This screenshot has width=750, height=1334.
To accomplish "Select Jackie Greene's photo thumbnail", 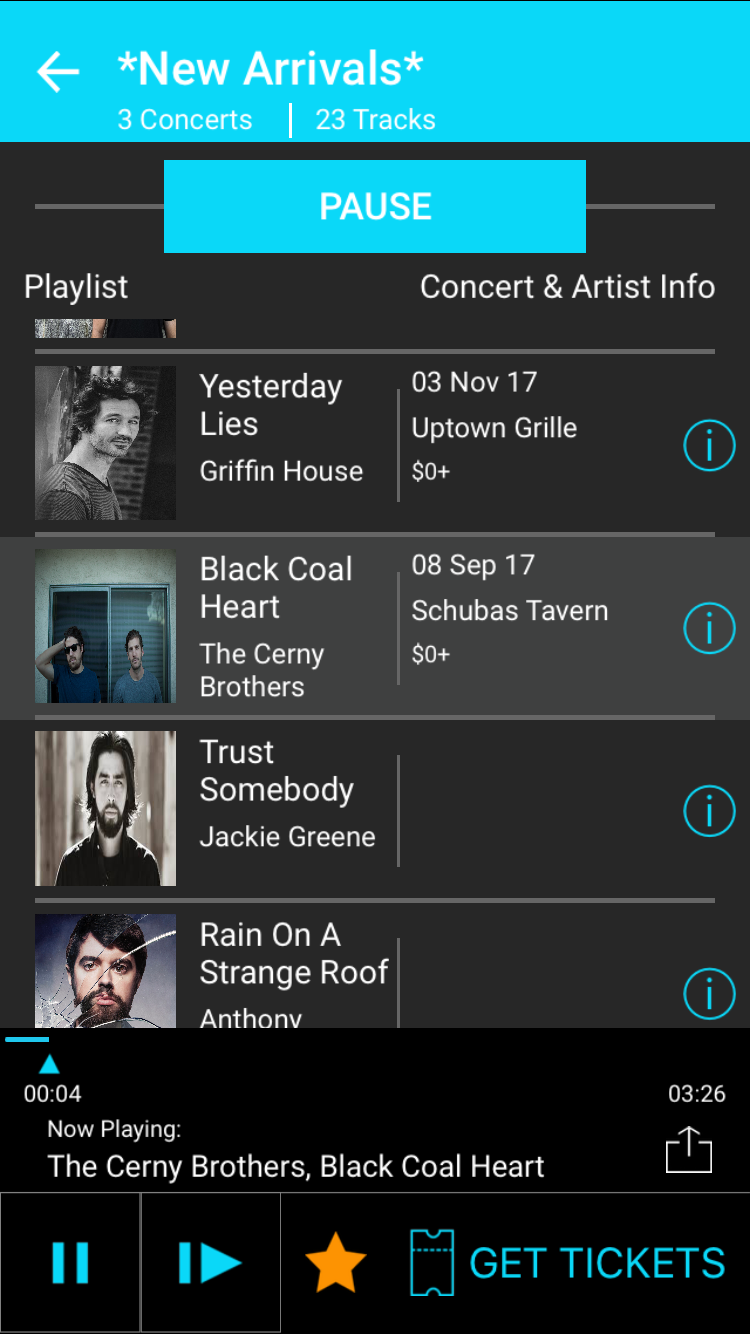I will coord(105,808).
